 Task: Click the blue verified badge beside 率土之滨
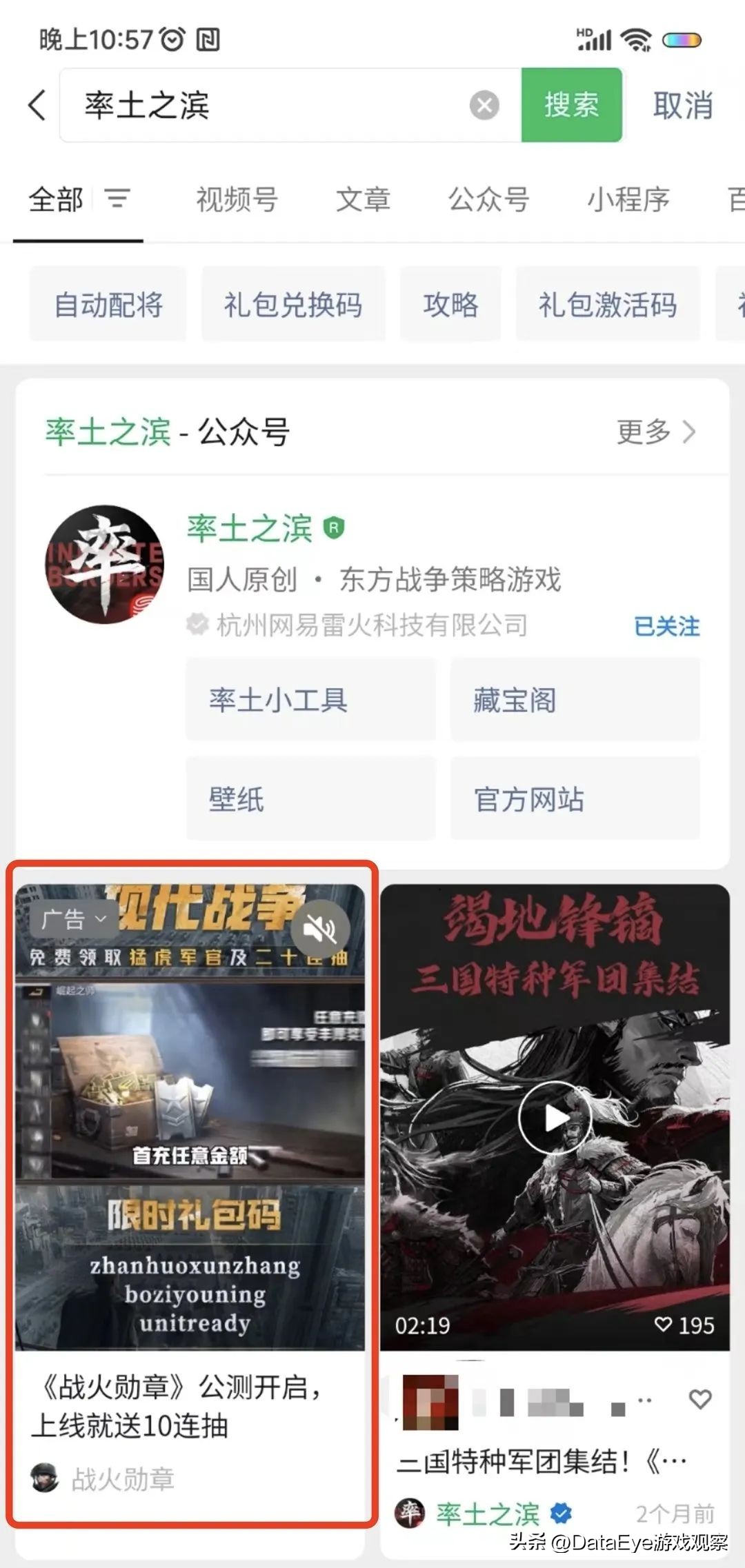click(561, 1514)
